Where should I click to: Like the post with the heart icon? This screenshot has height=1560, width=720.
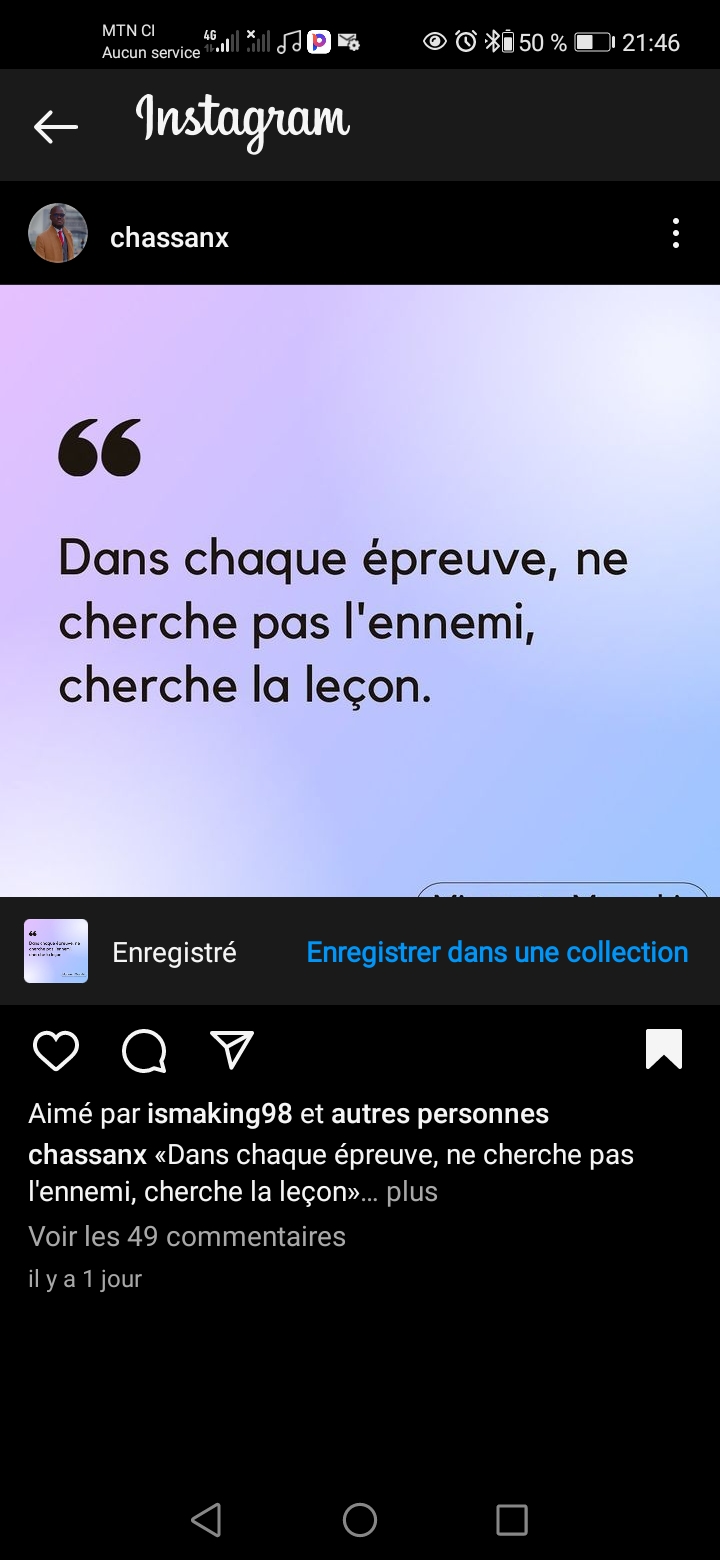(x=56, y=1051)
